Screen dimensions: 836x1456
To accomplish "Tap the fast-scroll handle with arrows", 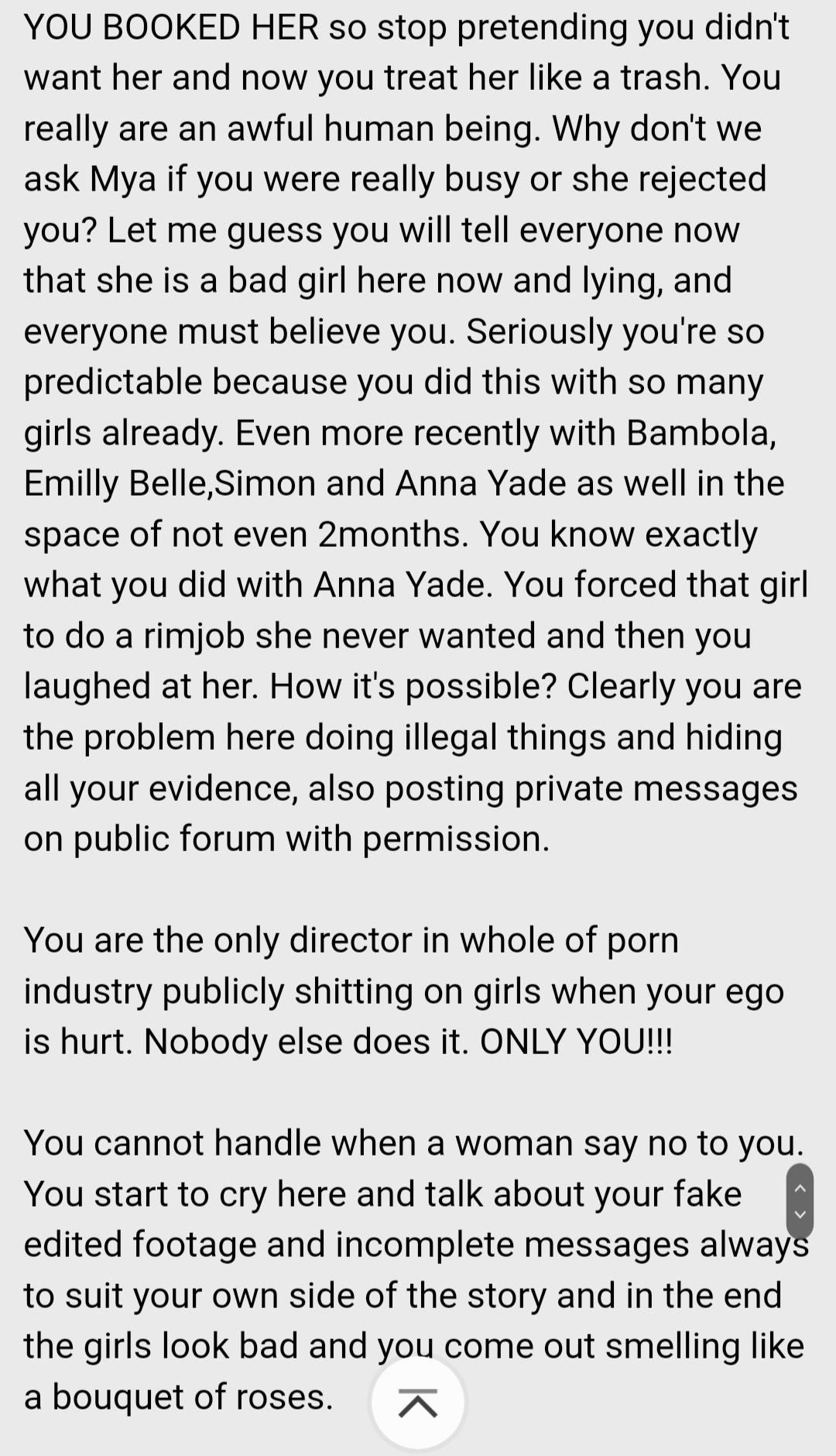I will (800, 1200).
